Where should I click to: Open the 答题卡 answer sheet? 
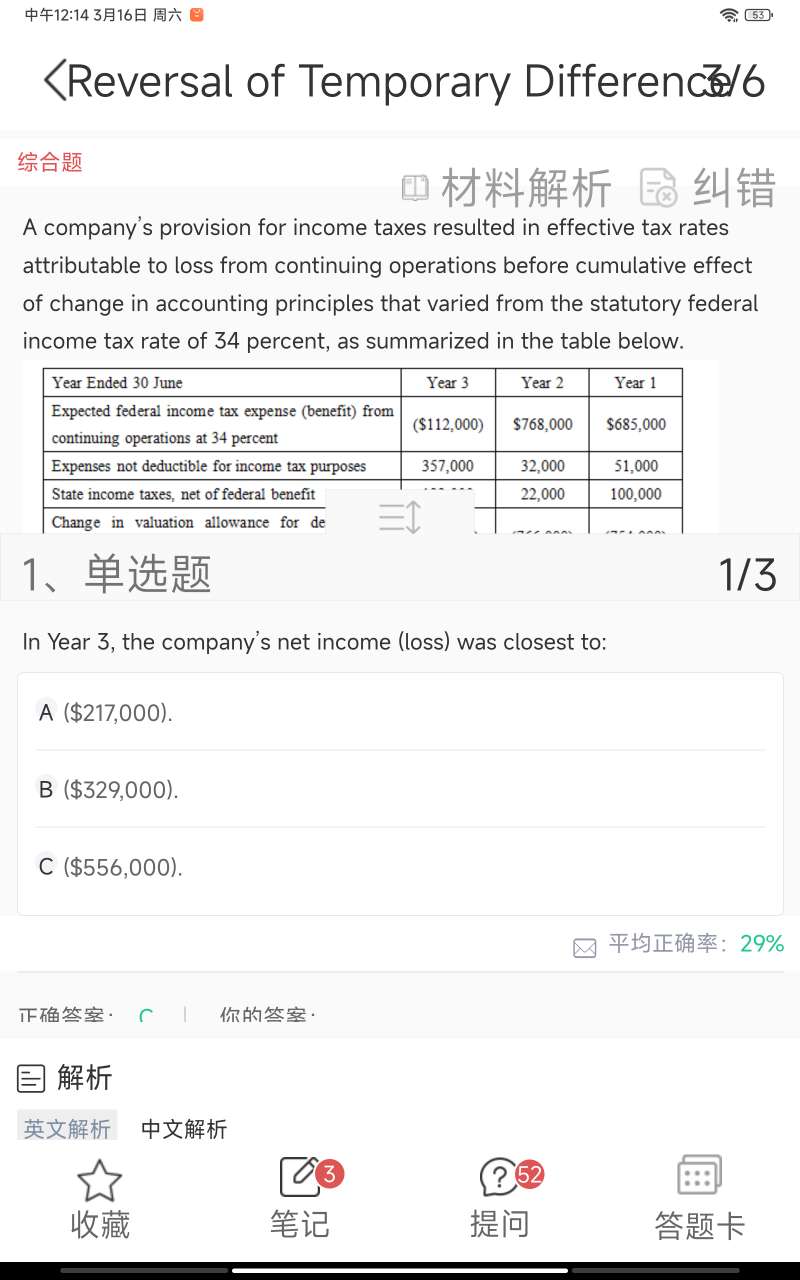(x=700, y=1200)
